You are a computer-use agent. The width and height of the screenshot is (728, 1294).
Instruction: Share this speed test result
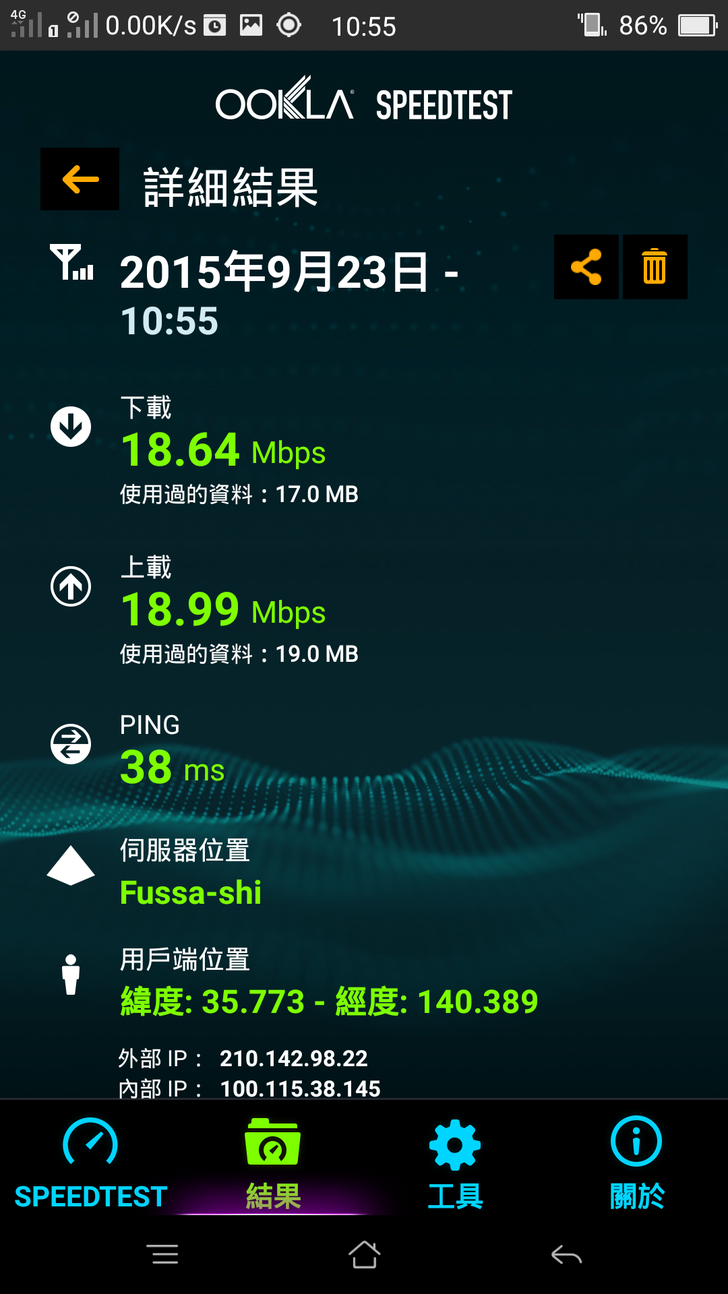(586, 267)
